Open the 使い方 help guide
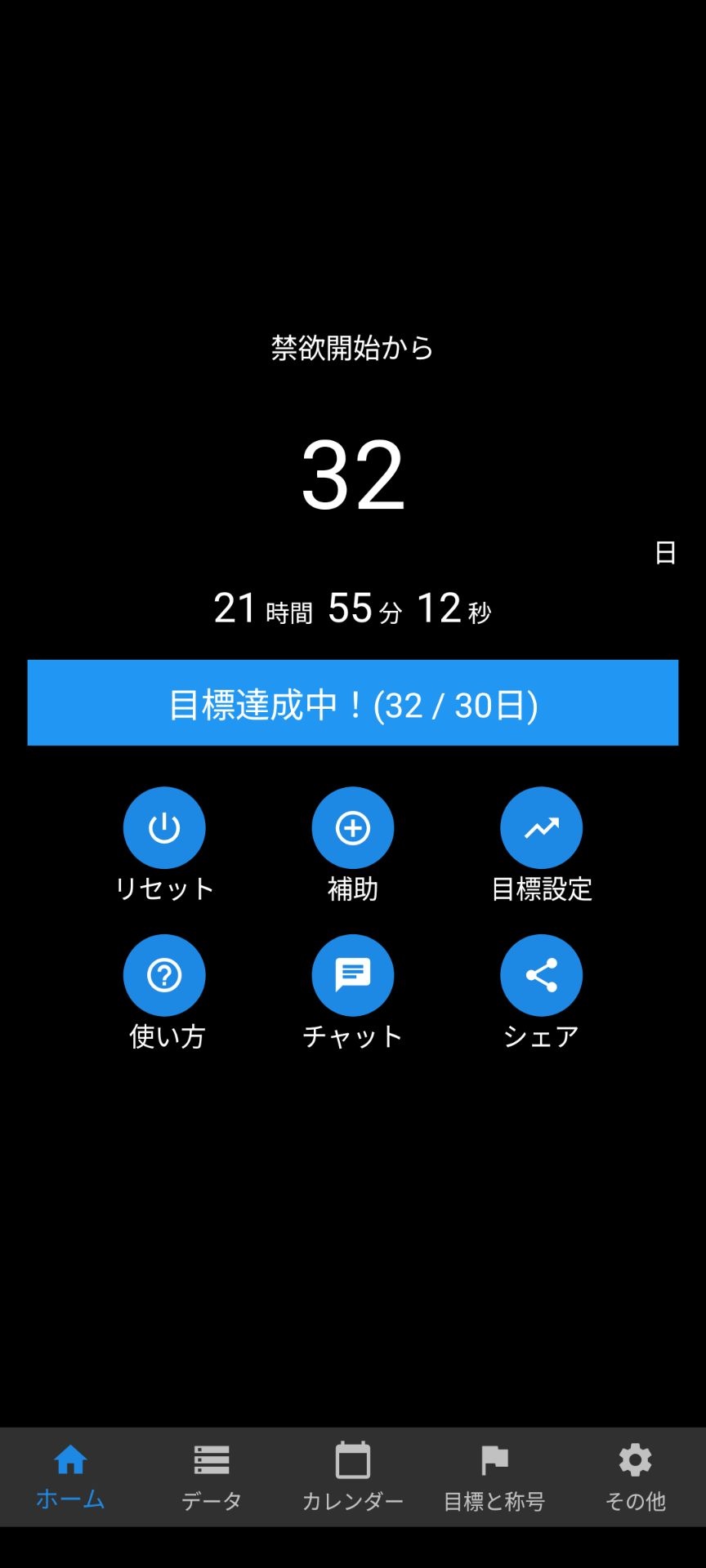The height and width of the screenshot is (1568, 706). (x=164, y=975)
